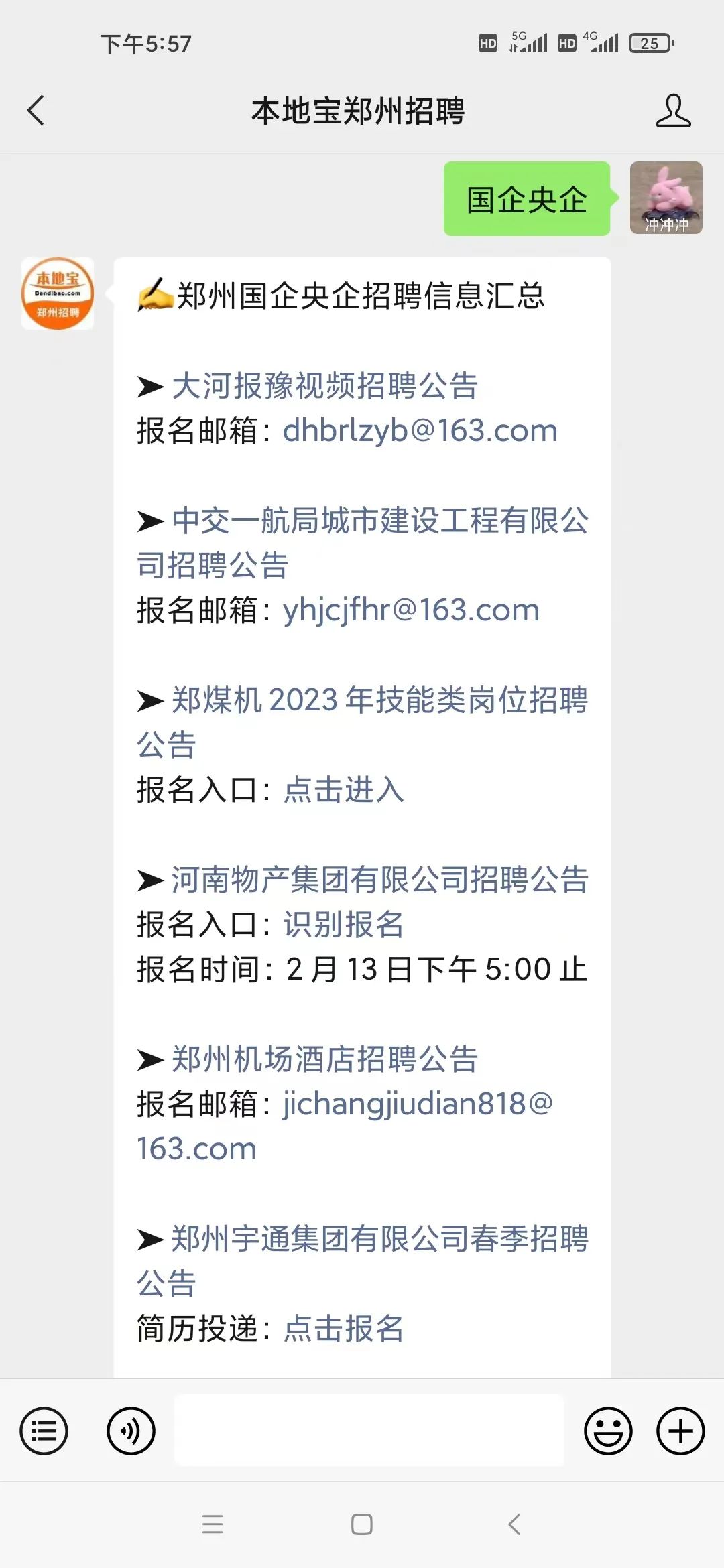Open 郑煤机2023年技能类岗位招聘公告
724x1568 pixels.
363,722
